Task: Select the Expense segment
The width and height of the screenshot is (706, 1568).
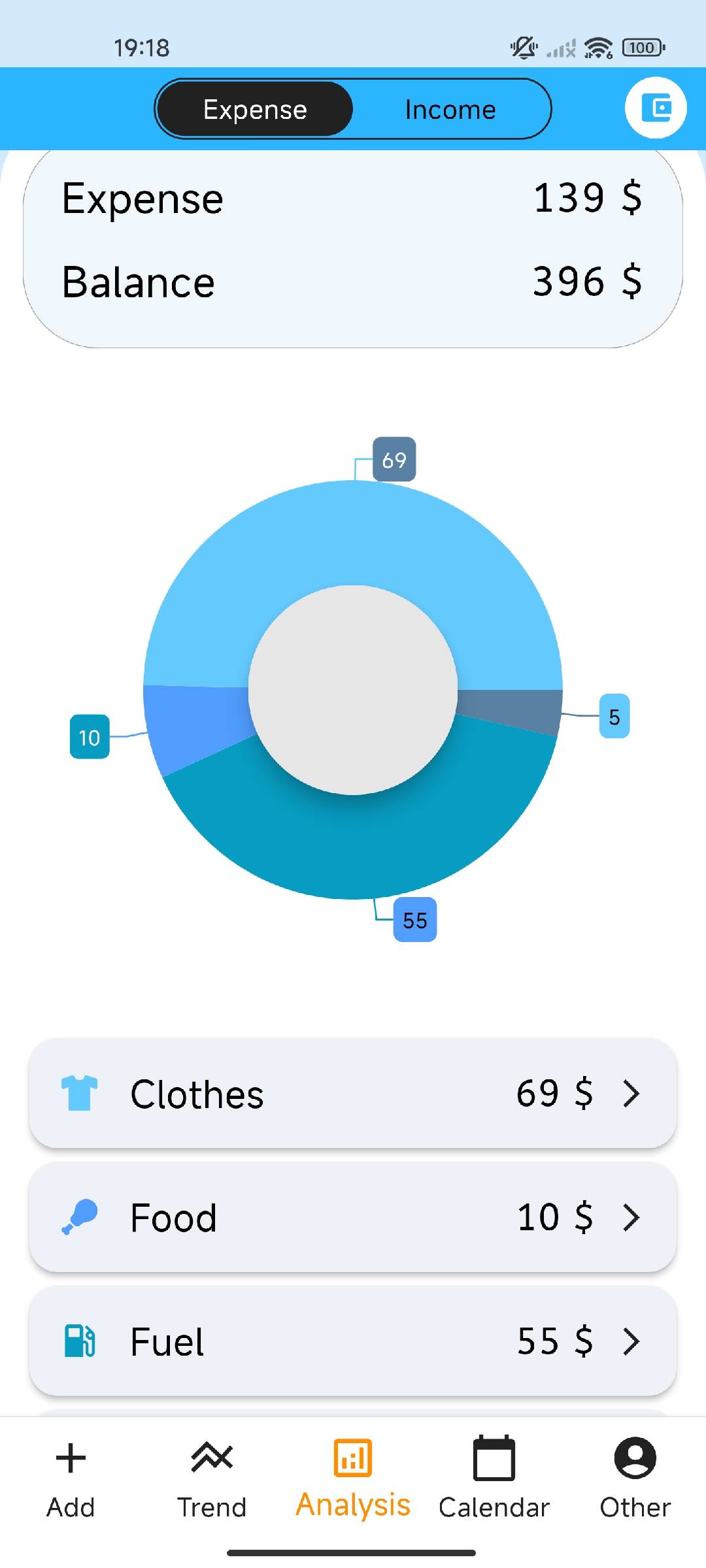Action: tap(255, 109)
